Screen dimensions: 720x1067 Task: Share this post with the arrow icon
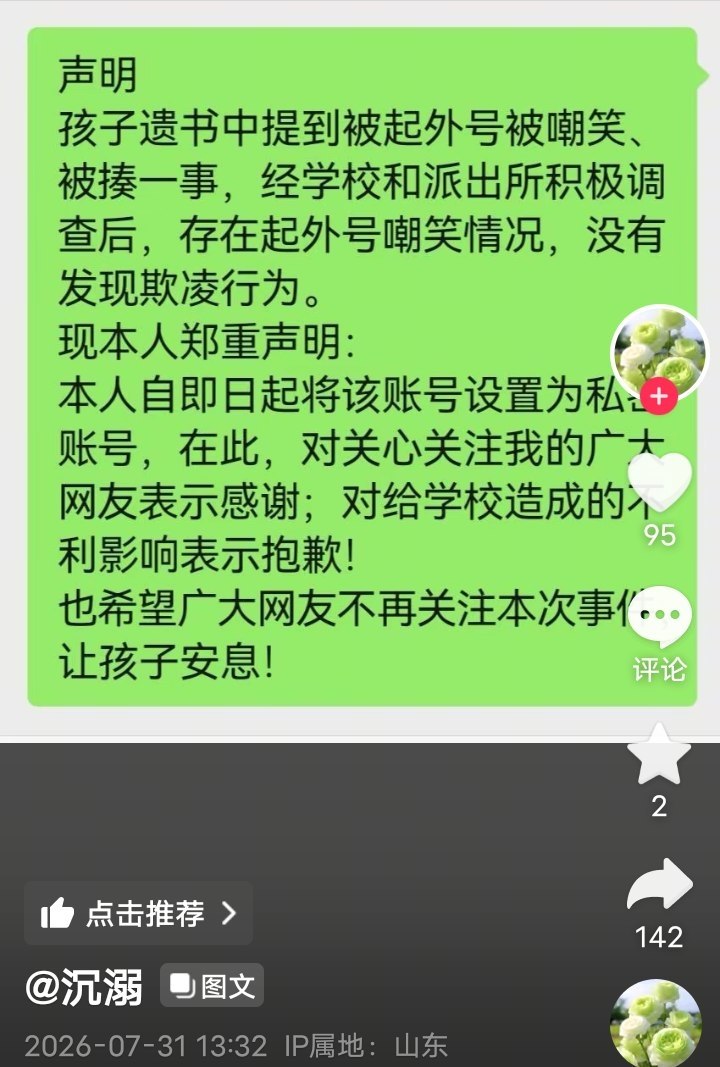659,885
